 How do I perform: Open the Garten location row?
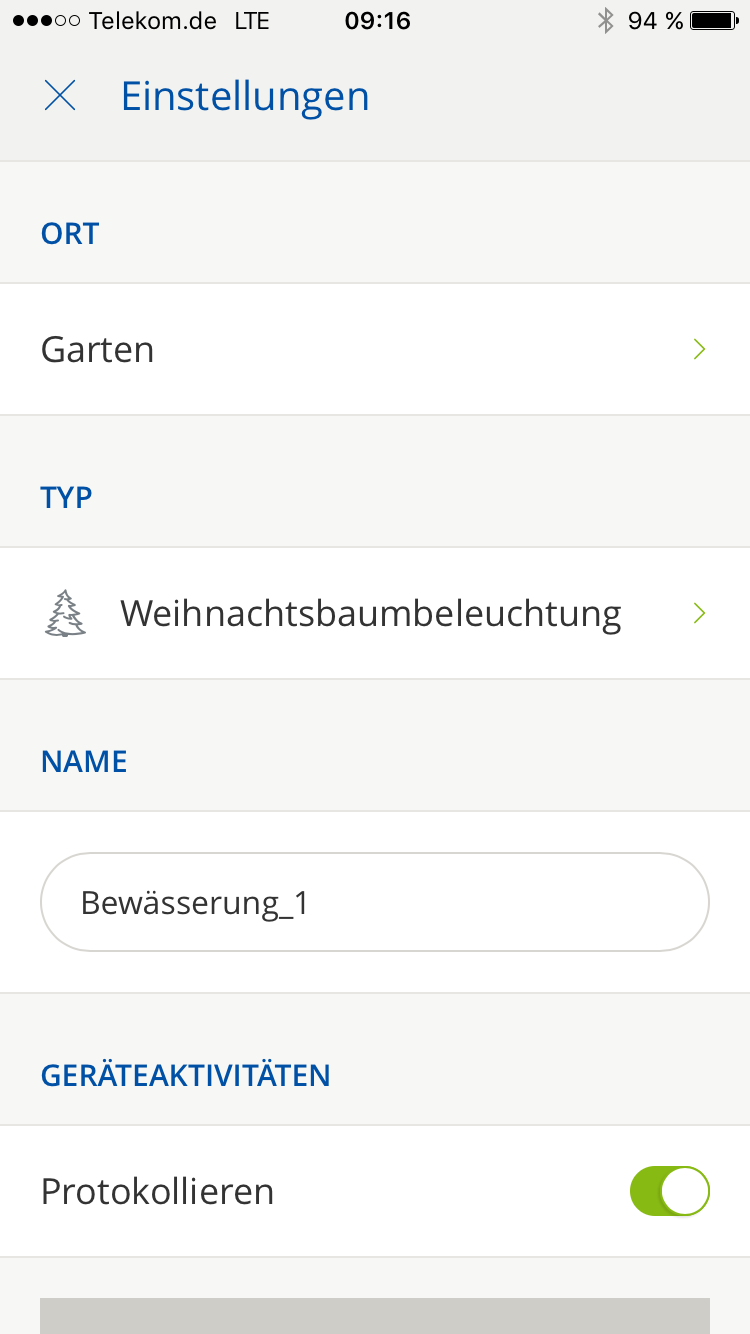click(375, 349)
